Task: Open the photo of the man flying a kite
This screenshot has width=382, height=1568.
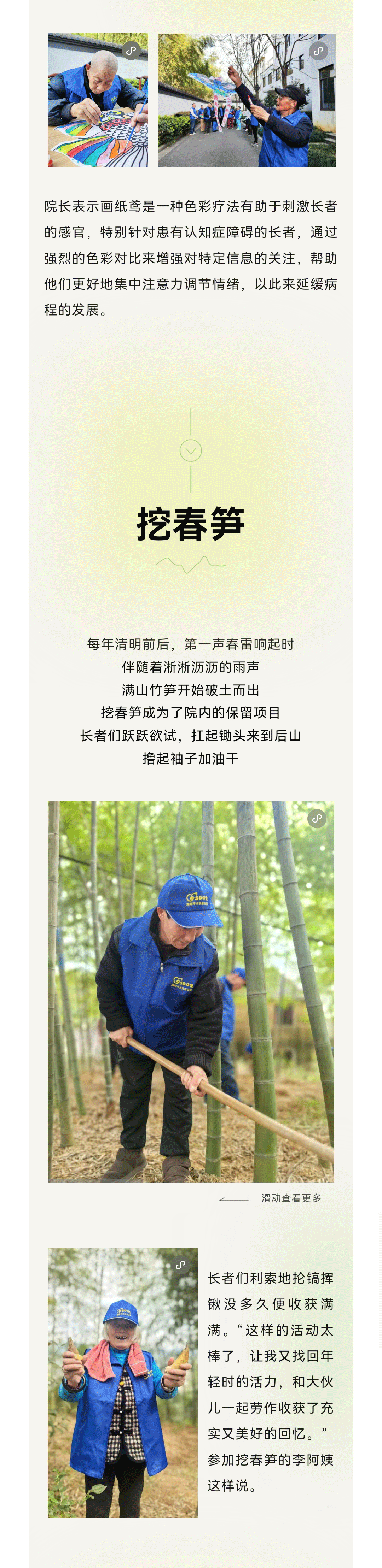Action: [246, 100]
